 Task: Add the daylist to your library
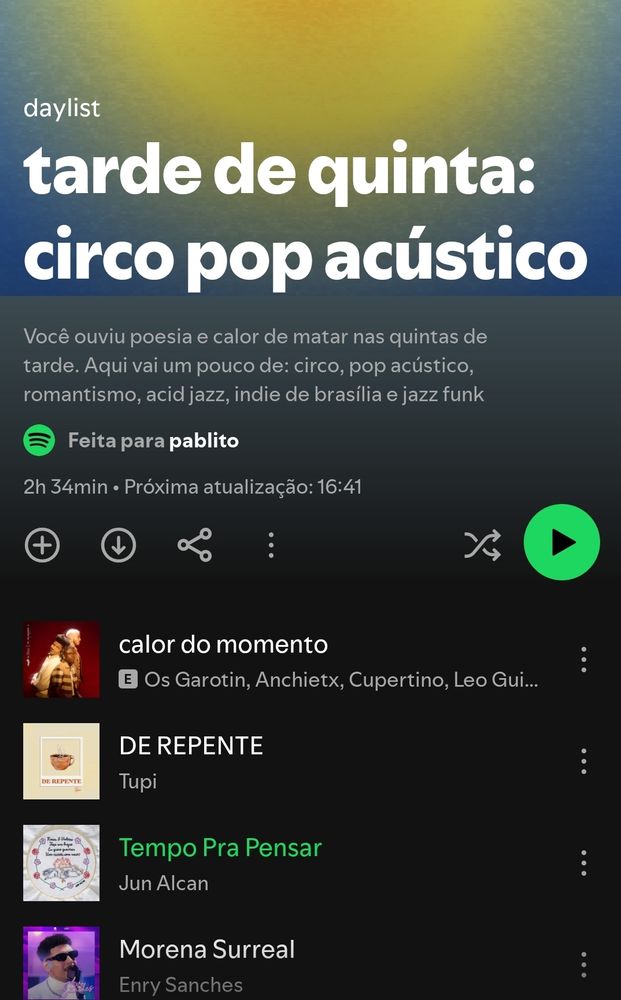point(42,545)
